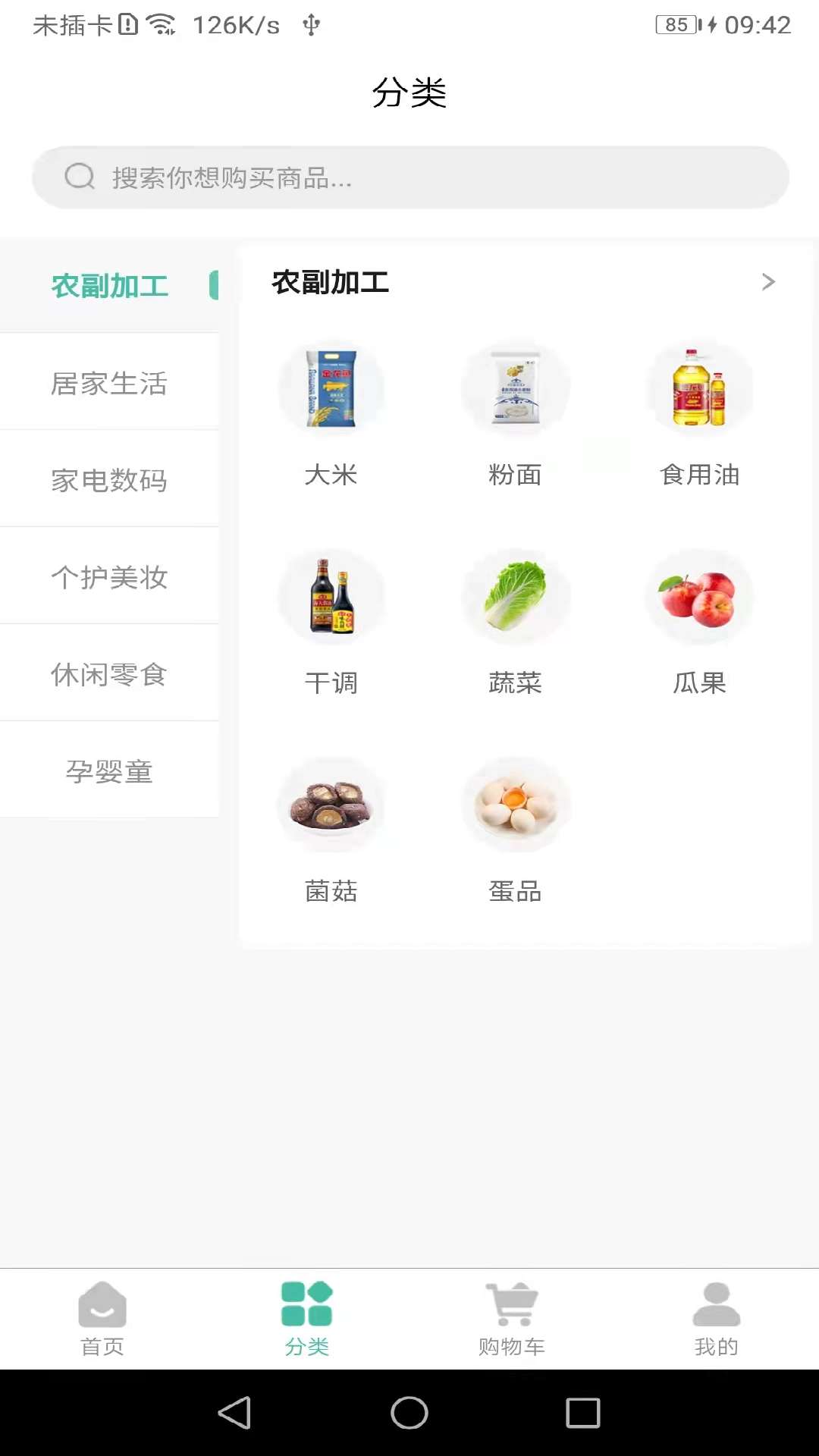Select 农副加工 in the sidebar
Screen dimensions: 819x1456
[x=110, y=286]
